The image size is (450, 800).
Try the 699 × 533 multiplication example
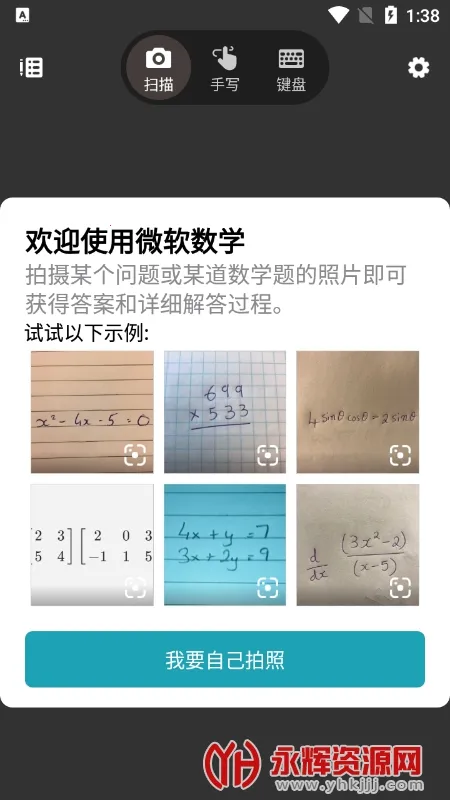coord(225,412)
